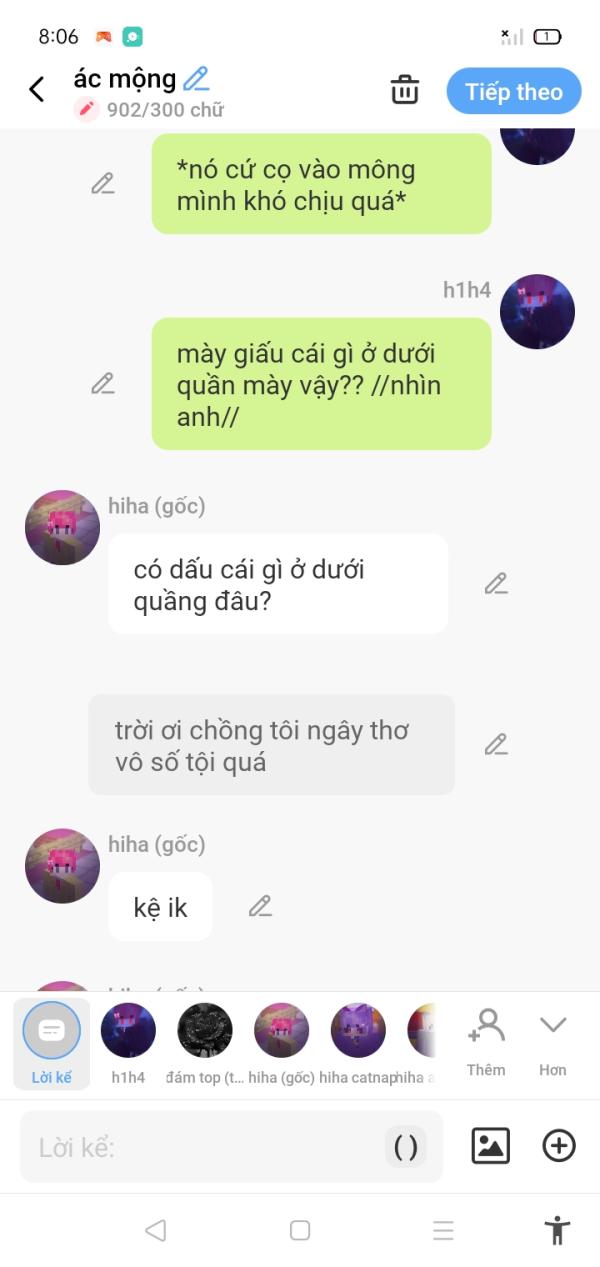Insert parentheses with the () button

406,1147
